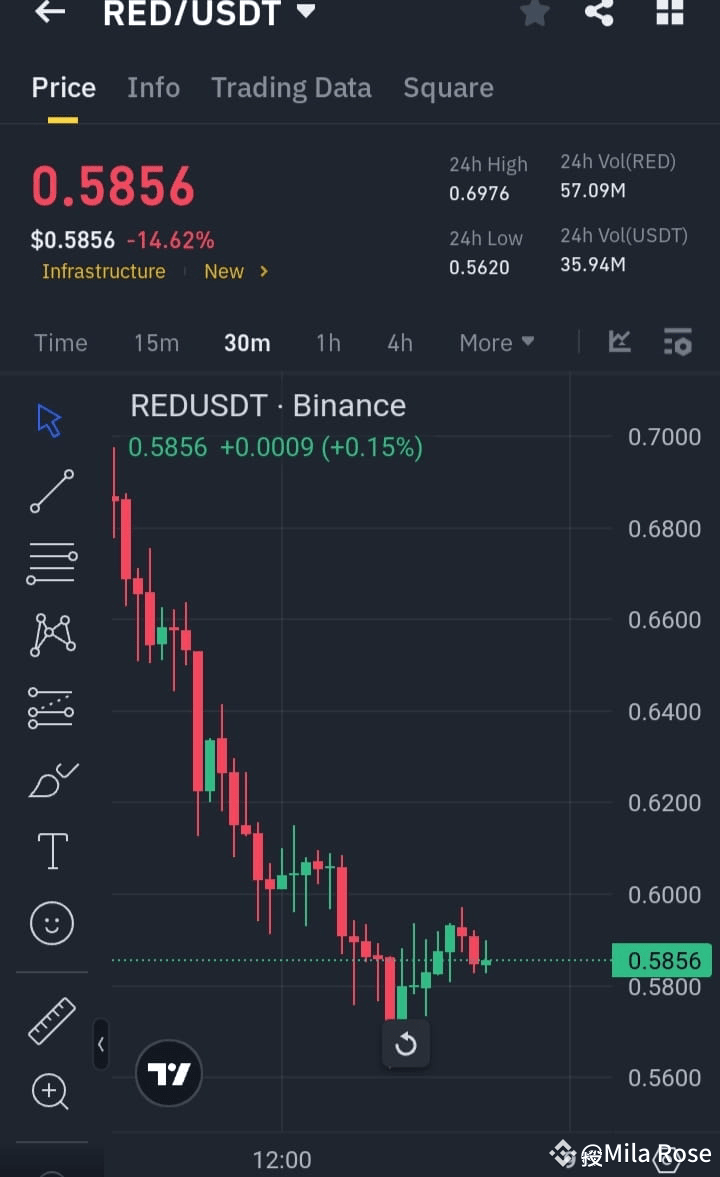The width and height of the screenshot is (720, 1177).
Task: Collapse the drawing toolbar with the chevron
Action: pyautogui.click(x=101, y=1045)
